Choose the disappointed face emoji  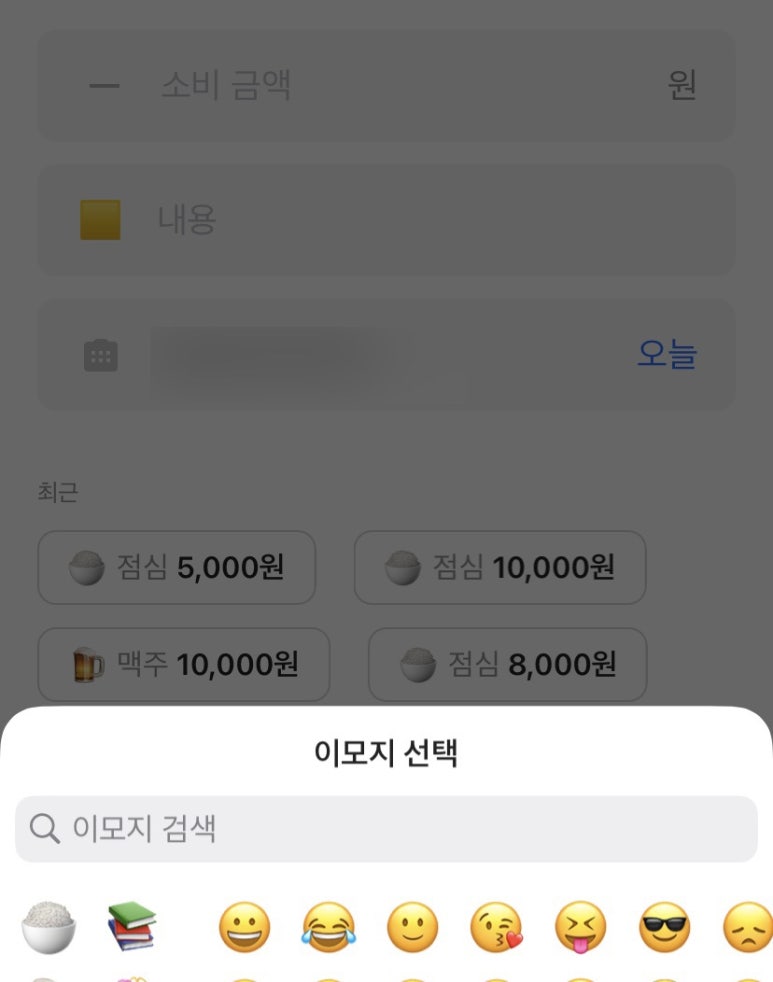[x=746, y=928]
